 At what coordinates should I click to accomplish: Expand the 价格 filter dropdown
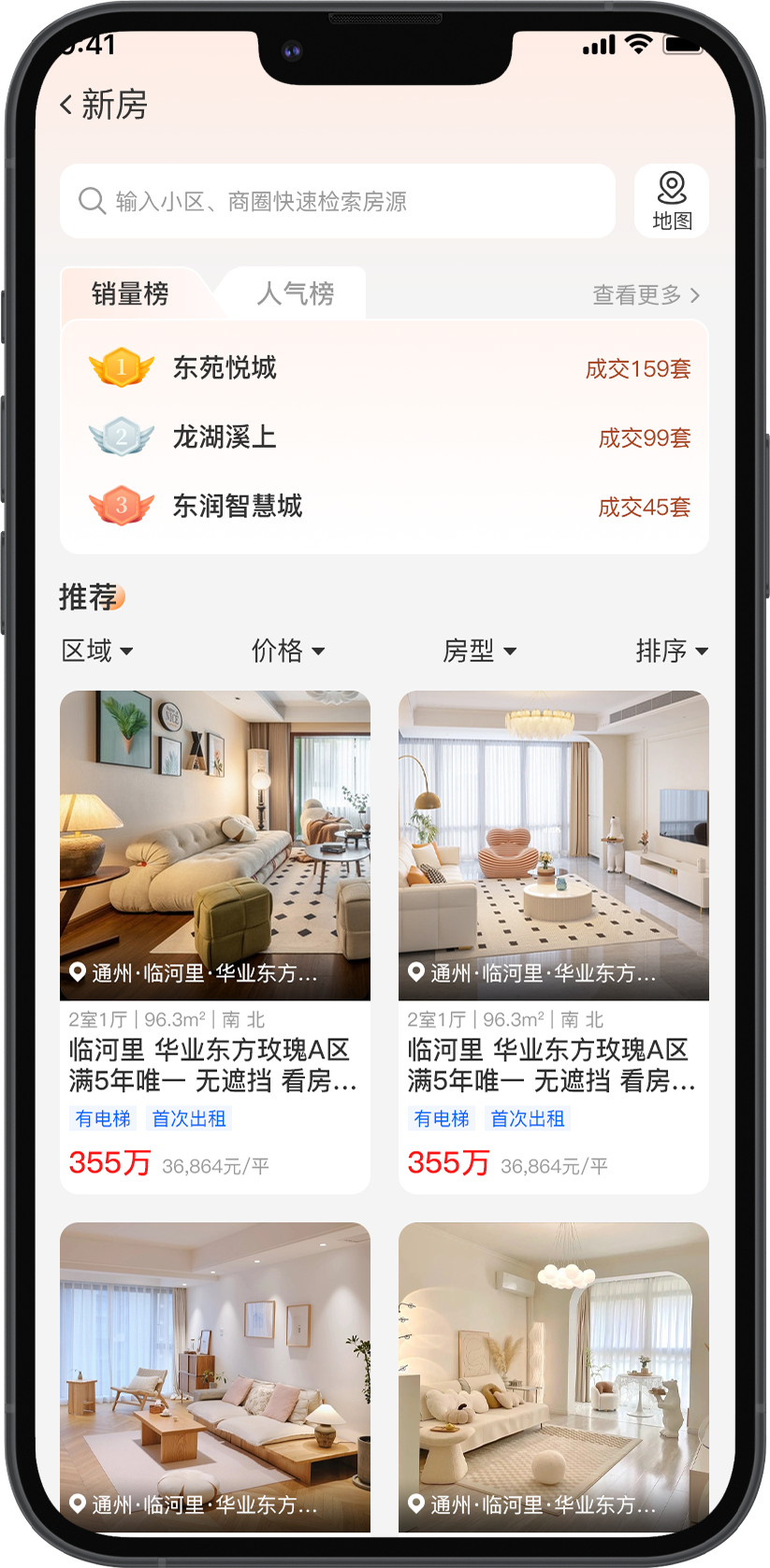coord(288,651)
